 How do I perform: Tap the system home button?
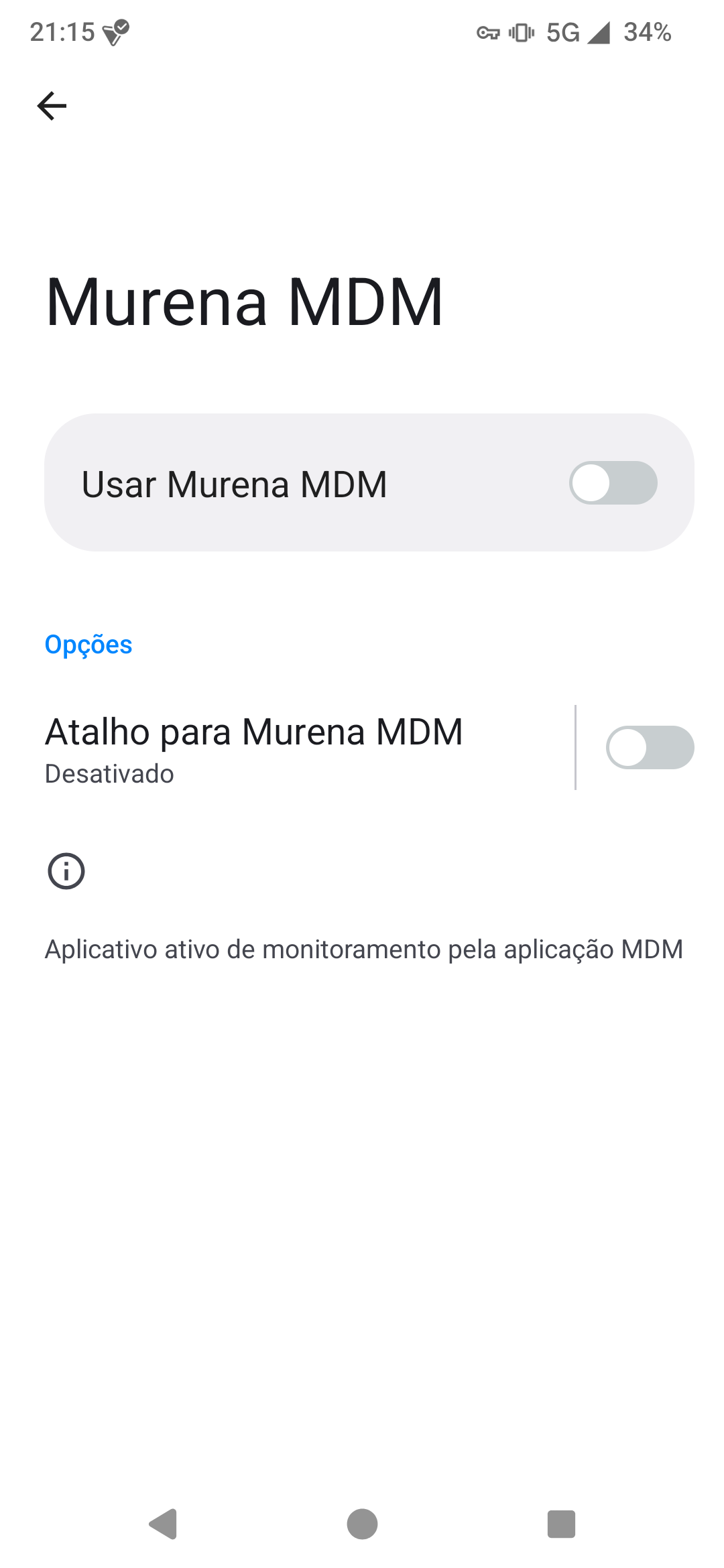pos(362,1524)
